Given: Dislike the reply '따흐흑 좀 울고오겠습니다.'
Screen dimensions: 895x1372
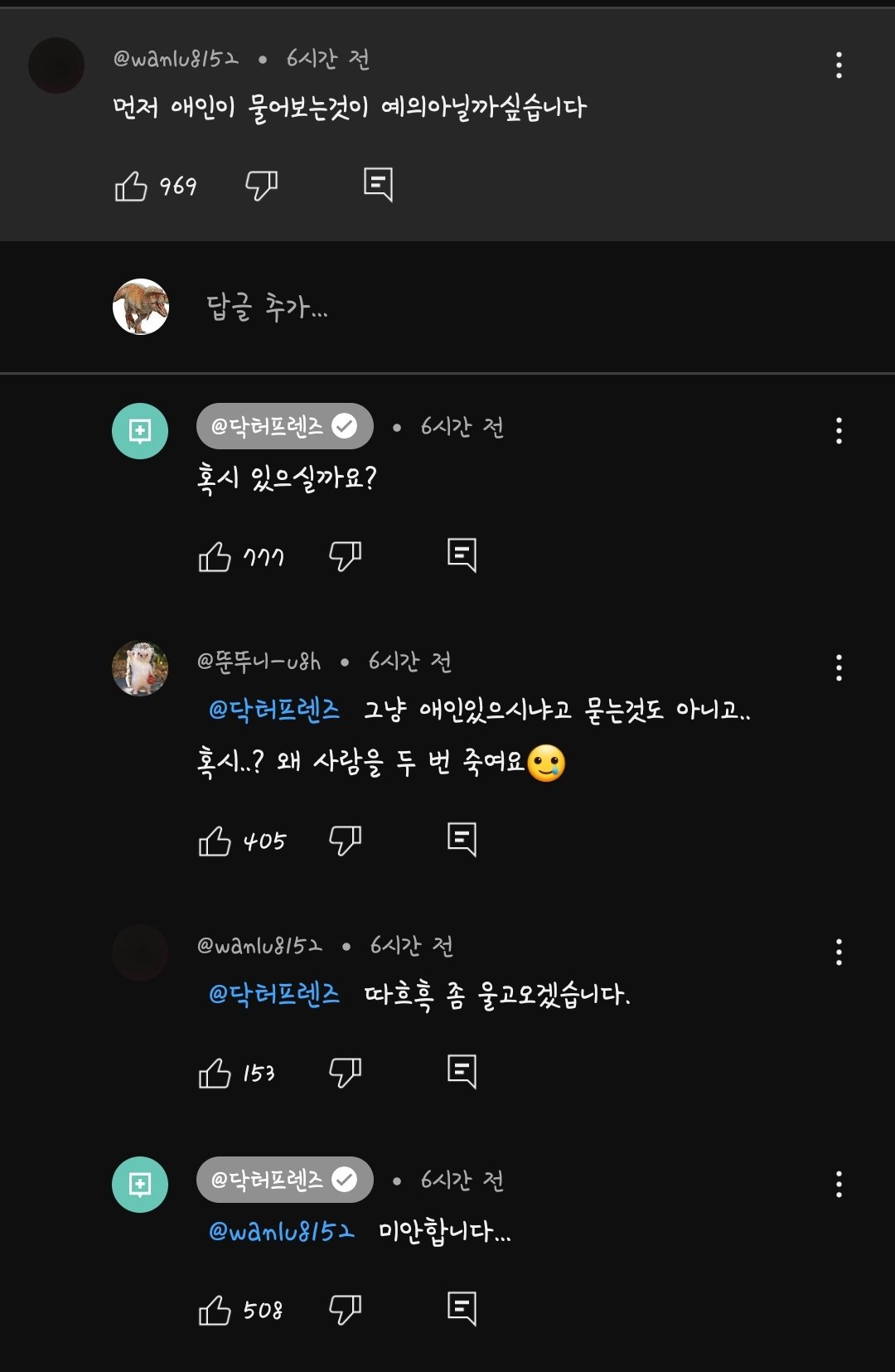Looking at the screenshot, I should pos(345,1072).
